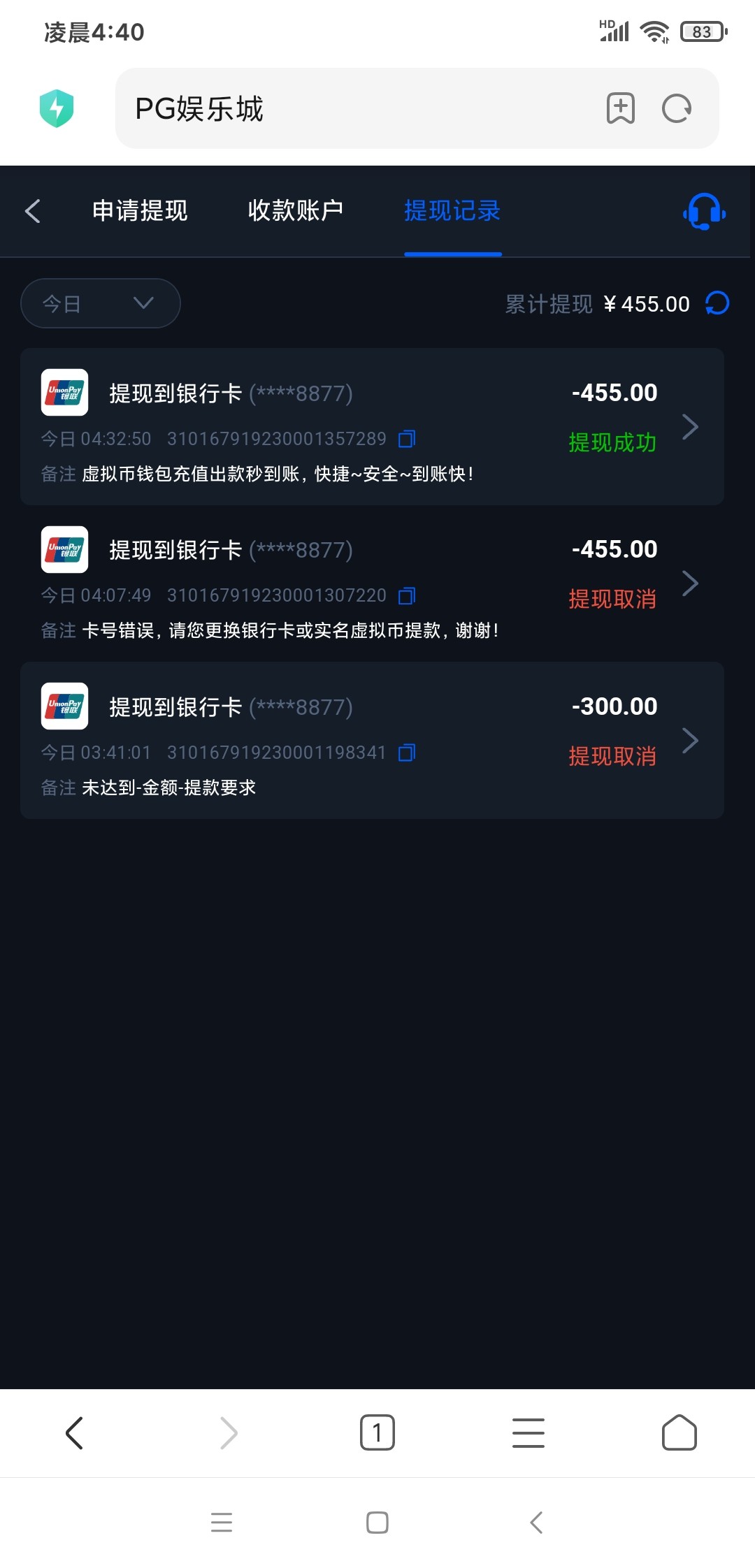This screenshot has height=1568, width=755.
Task: Contact customer service via headset icon
Action: point(704,211)
